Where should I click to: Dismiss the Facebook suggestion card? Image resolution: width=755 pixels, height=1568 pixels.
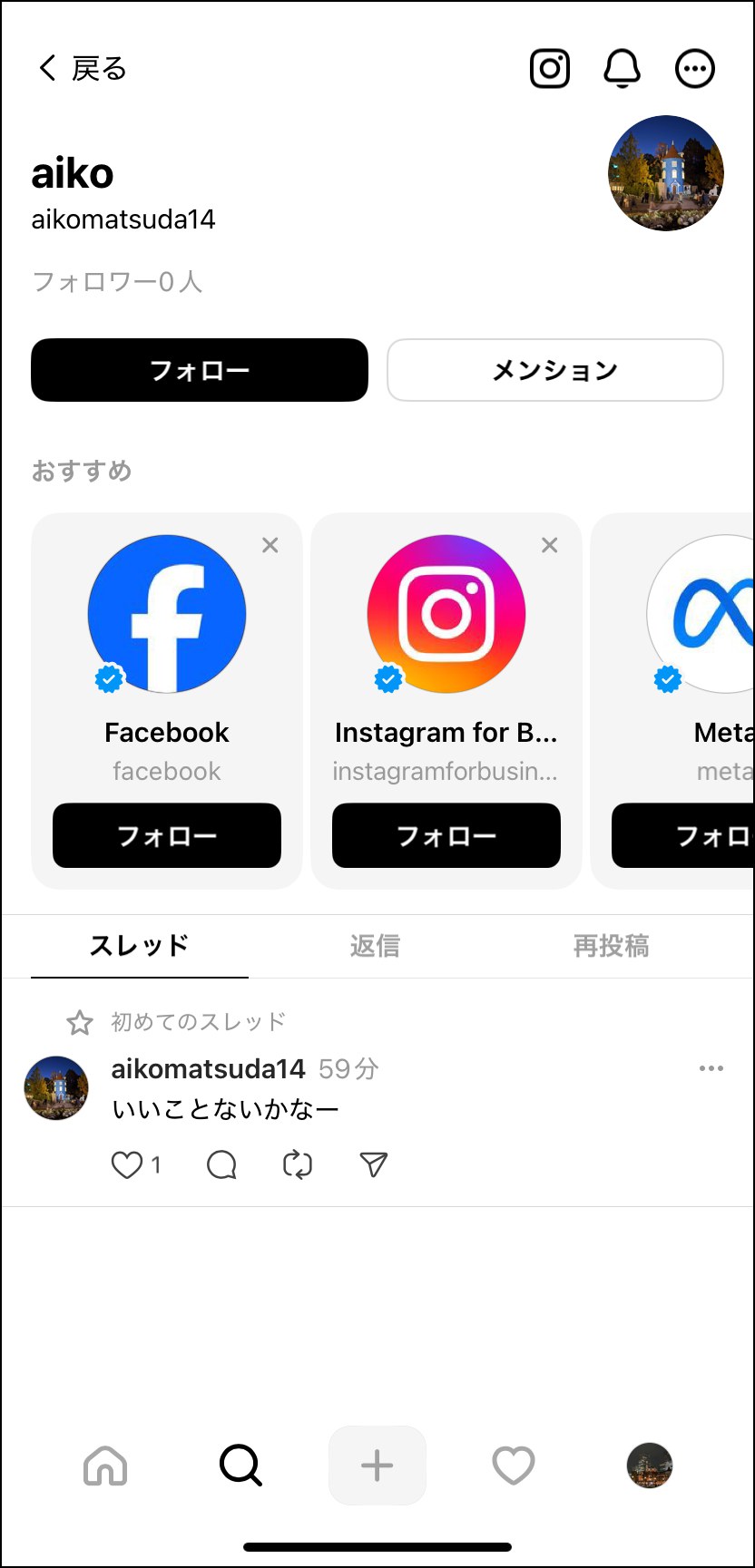coord(270,545)
